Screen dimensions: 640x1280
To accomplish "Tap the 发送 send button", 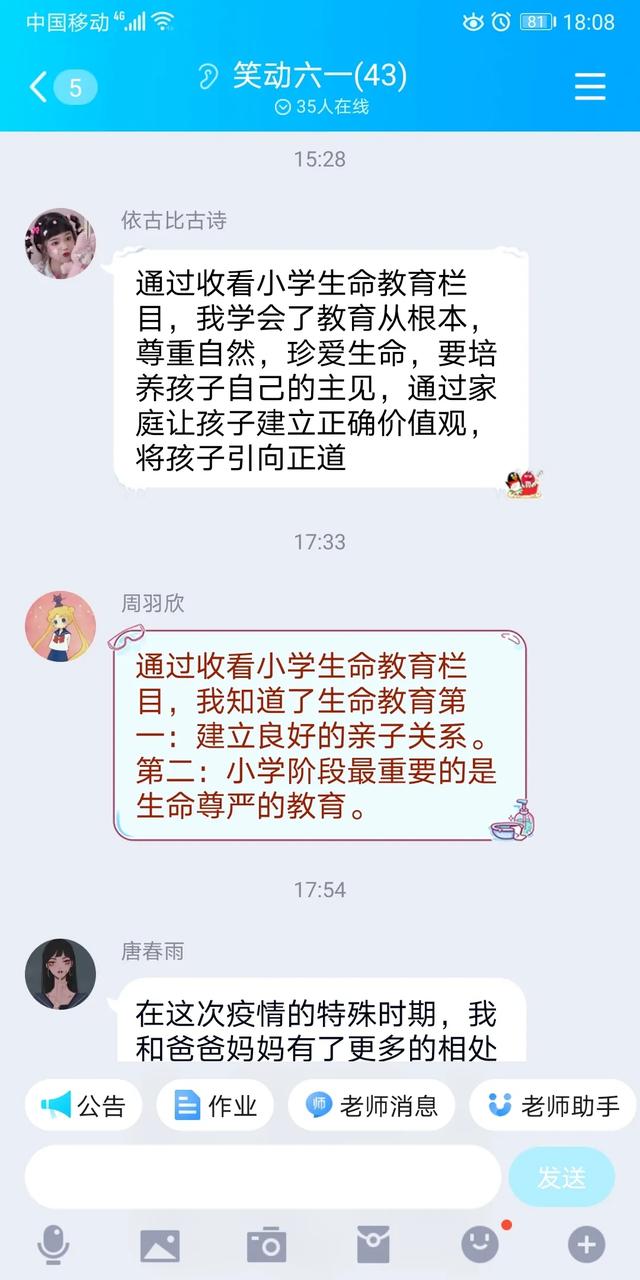I will pos(561,1177).
